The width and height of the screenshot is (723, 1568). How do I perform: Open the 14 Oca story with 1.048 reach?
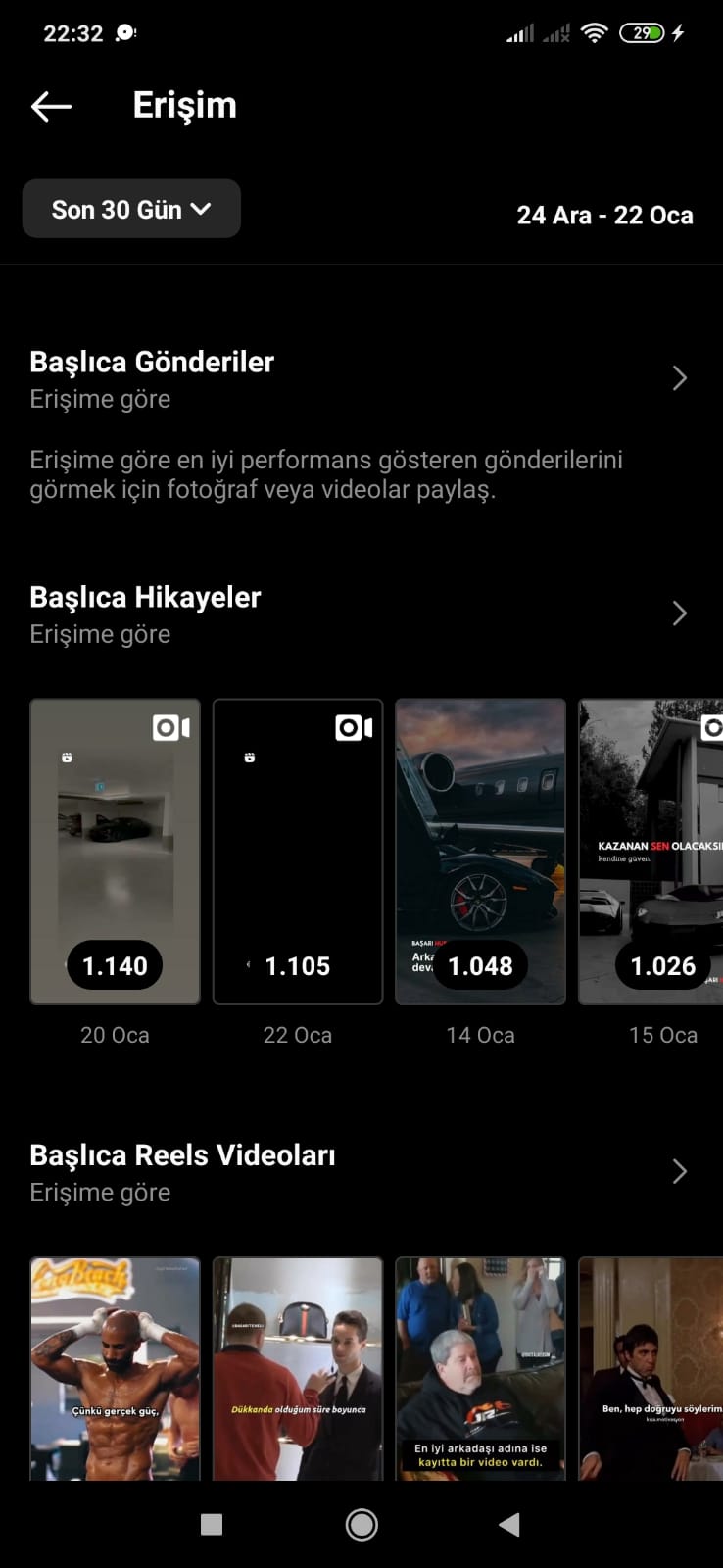(480, 851)
